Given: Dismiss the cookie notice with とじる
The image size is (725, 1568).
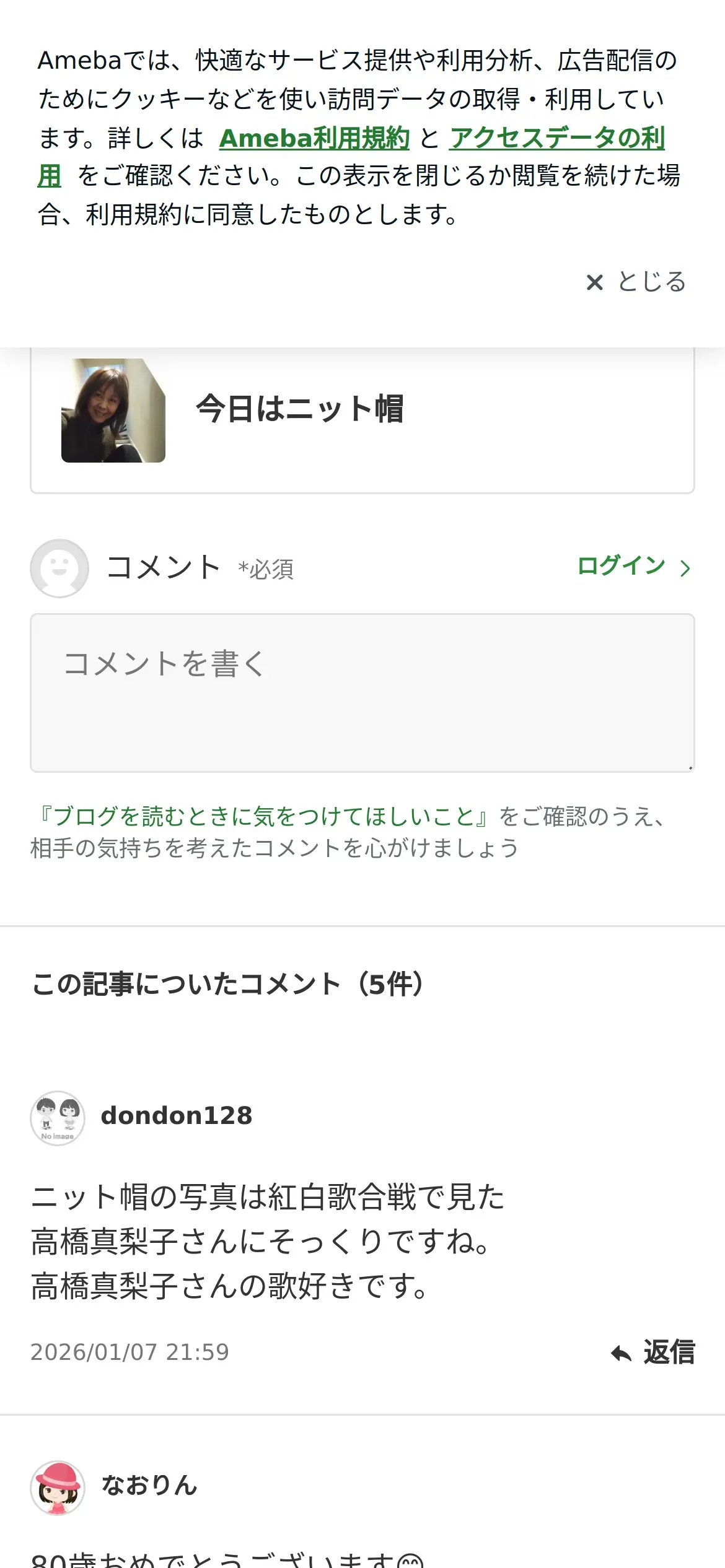Looking at the screenshot, I should point(636,282).
